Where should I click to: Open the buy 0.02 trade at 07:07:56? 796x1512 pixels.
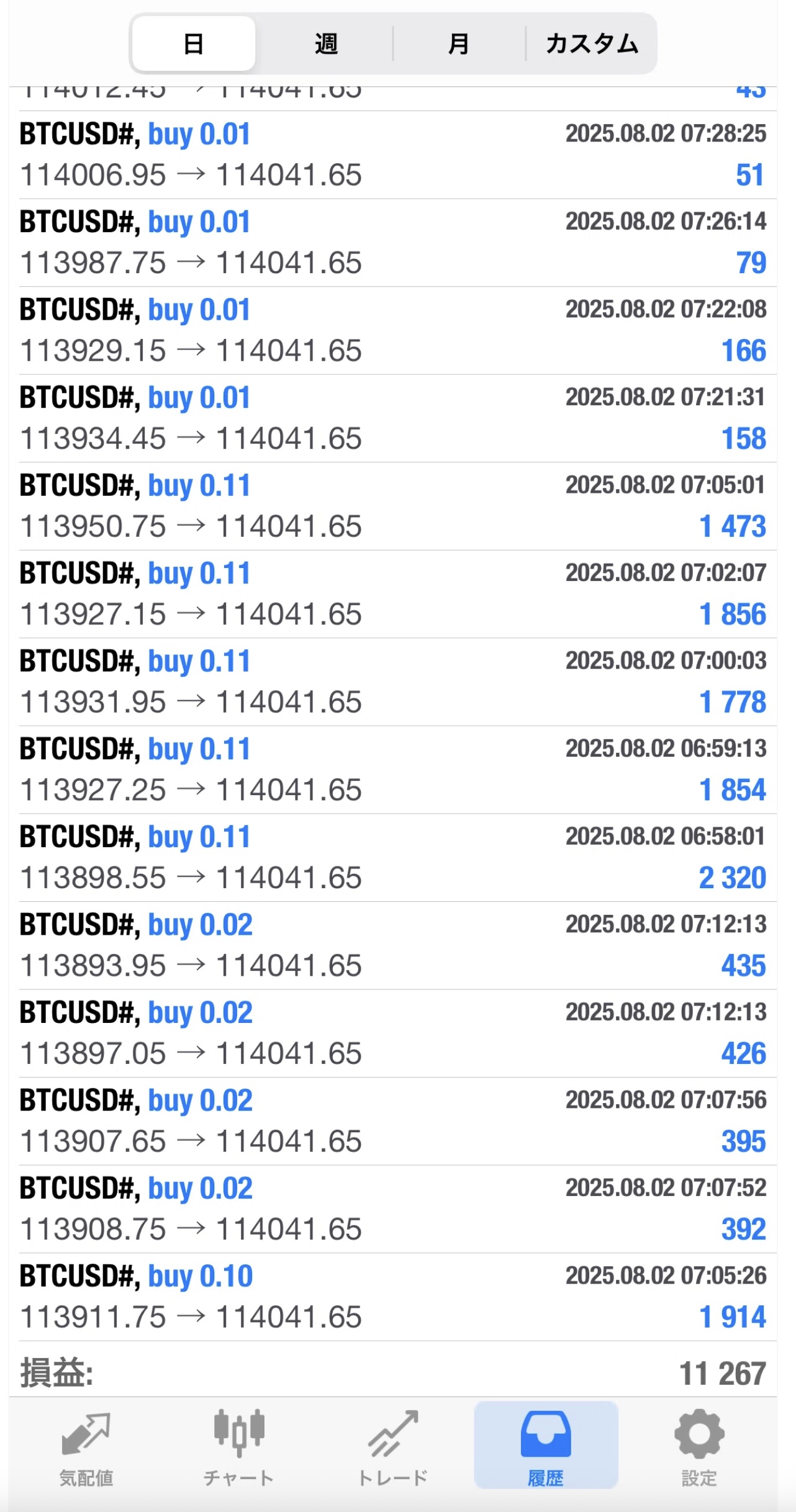click(397, 1122)
